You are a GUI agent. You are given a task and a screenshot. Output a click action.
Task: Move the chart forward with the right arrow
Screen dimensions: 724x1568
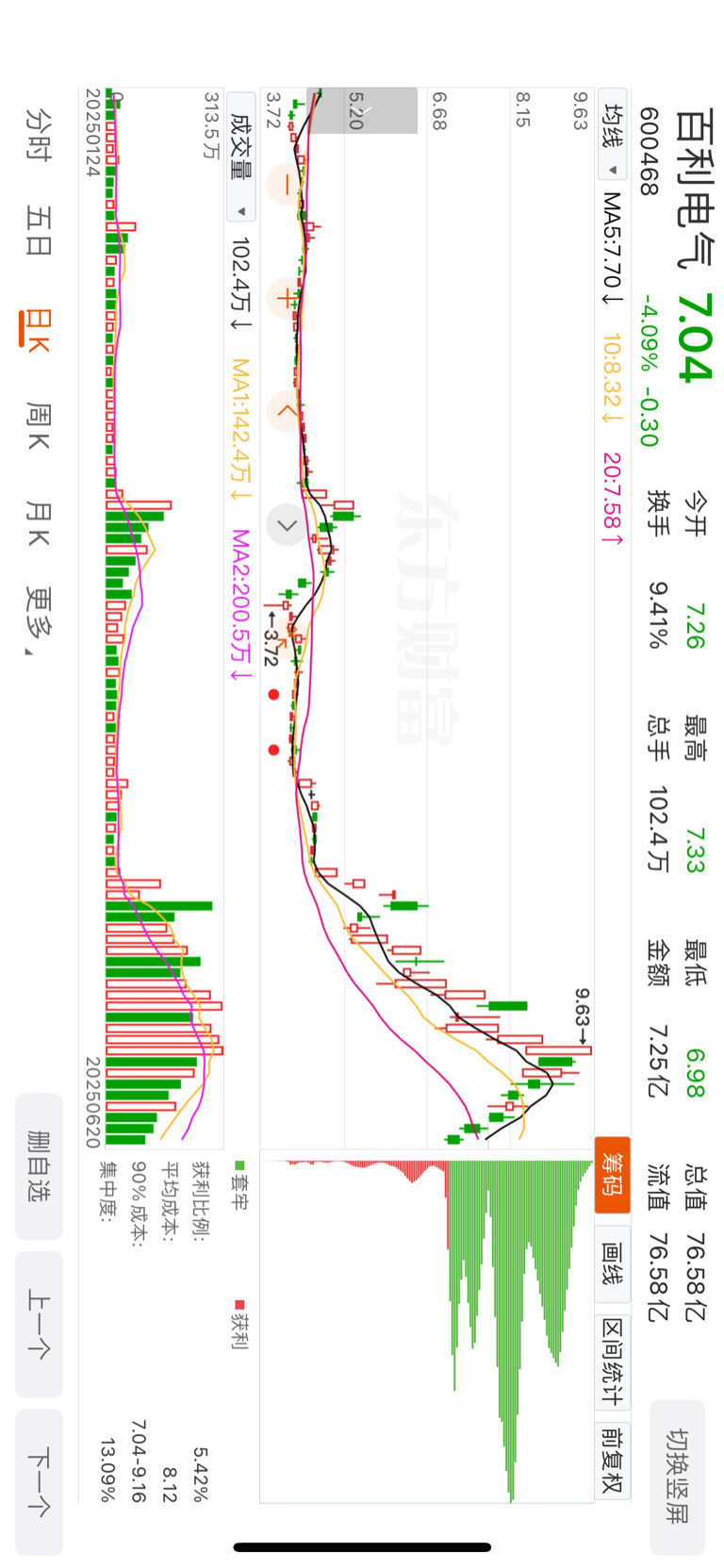[286, 525]
